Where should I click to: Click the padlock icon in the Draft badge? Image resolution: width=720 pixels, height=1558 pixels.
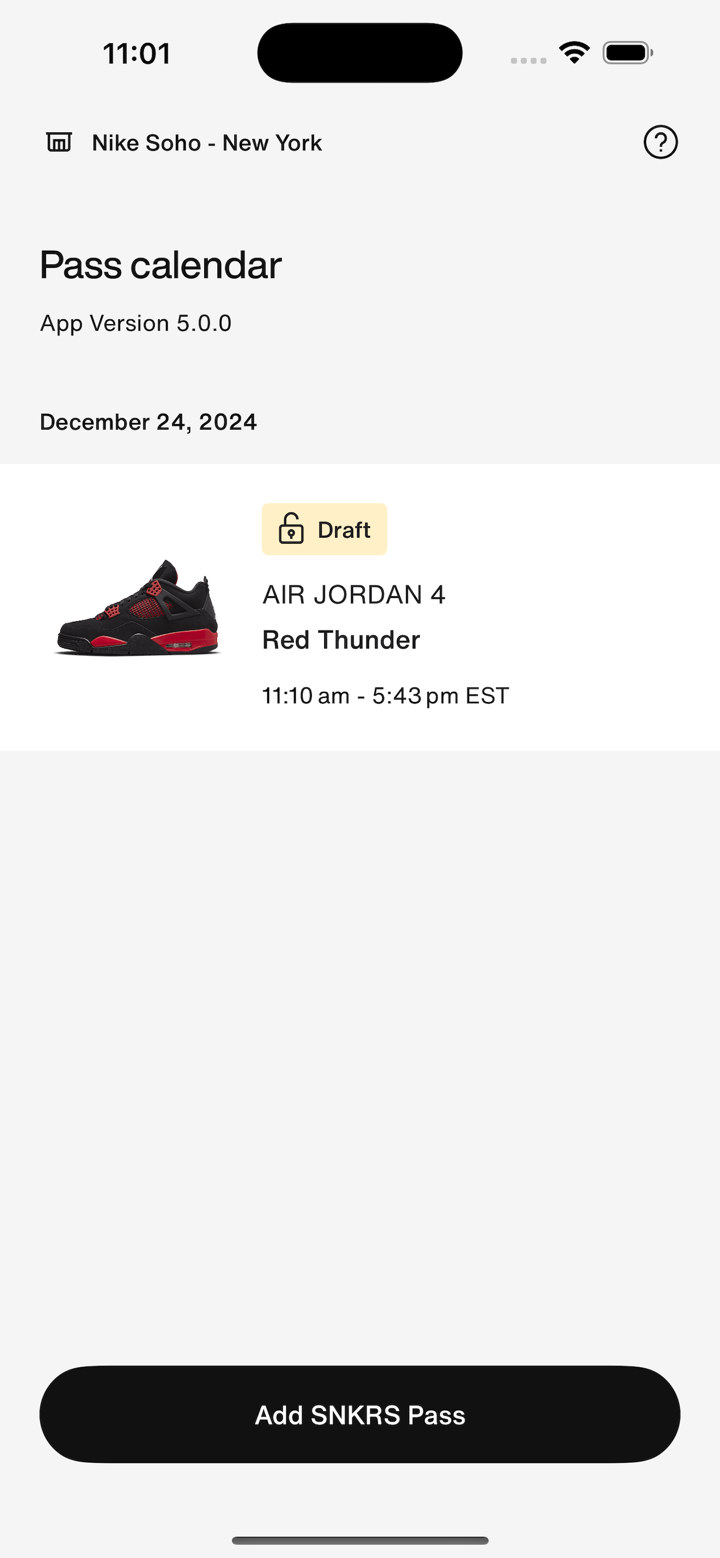click(288, 529)
